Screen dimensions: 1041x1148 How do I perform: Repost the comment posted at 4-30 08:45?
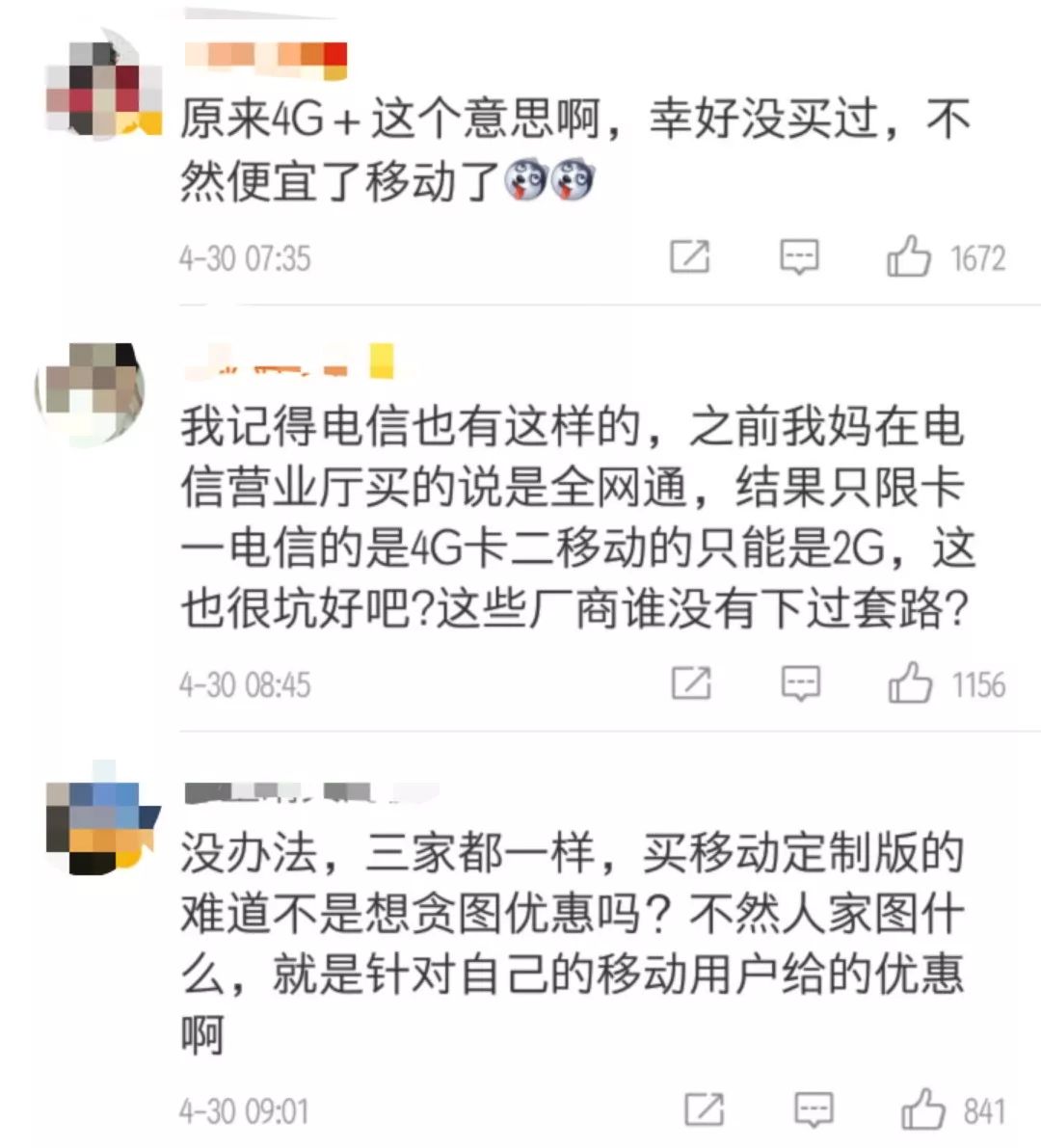tap(691, 683)
